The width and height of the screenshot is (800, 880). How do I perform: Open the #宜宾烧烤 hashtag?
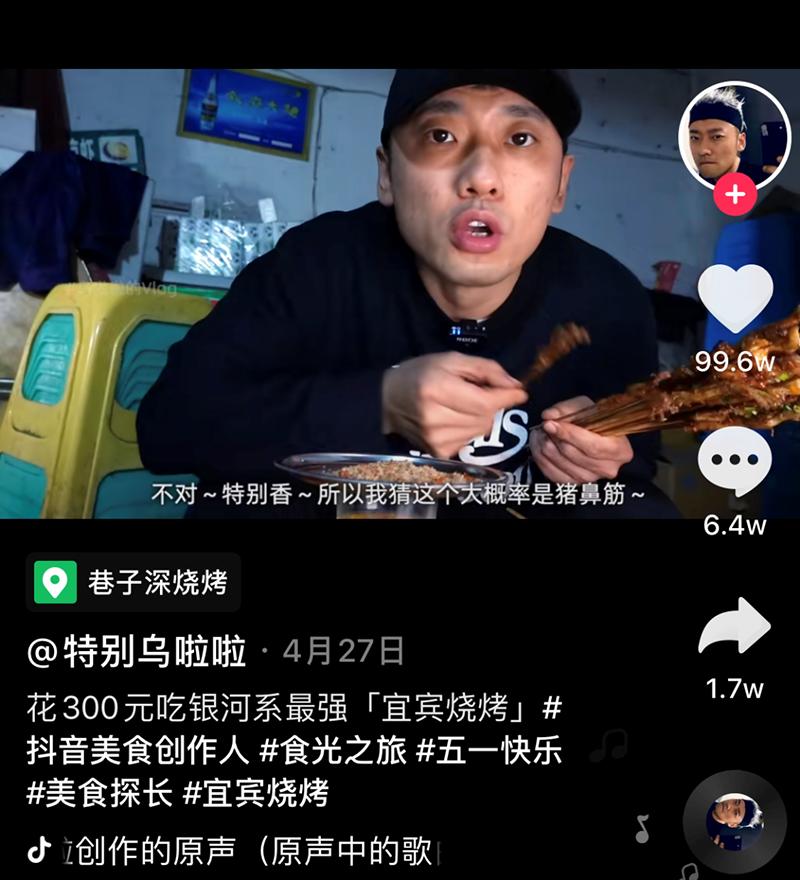tap(256, 794)
